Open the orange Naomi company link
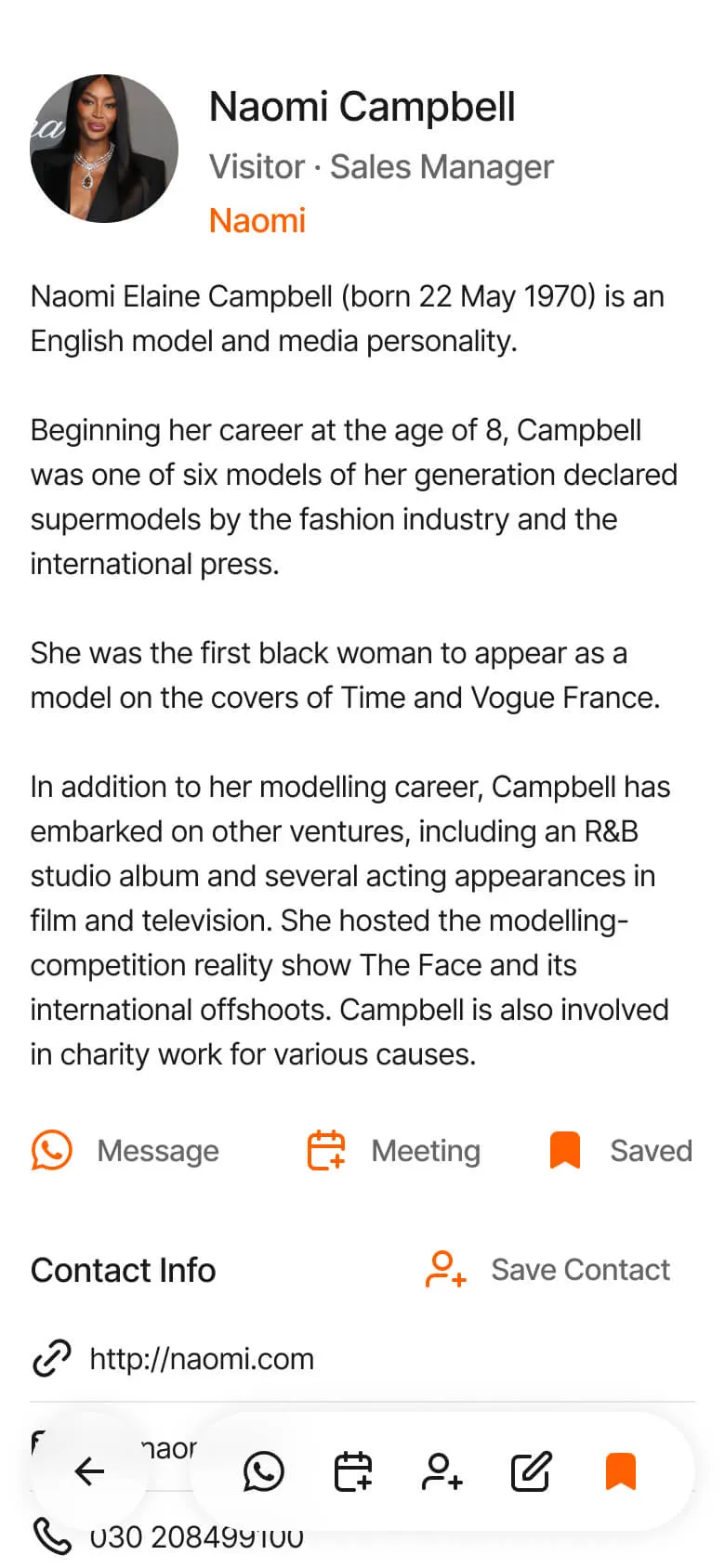This screenshot has height=1568, width=725. point(257,221)
